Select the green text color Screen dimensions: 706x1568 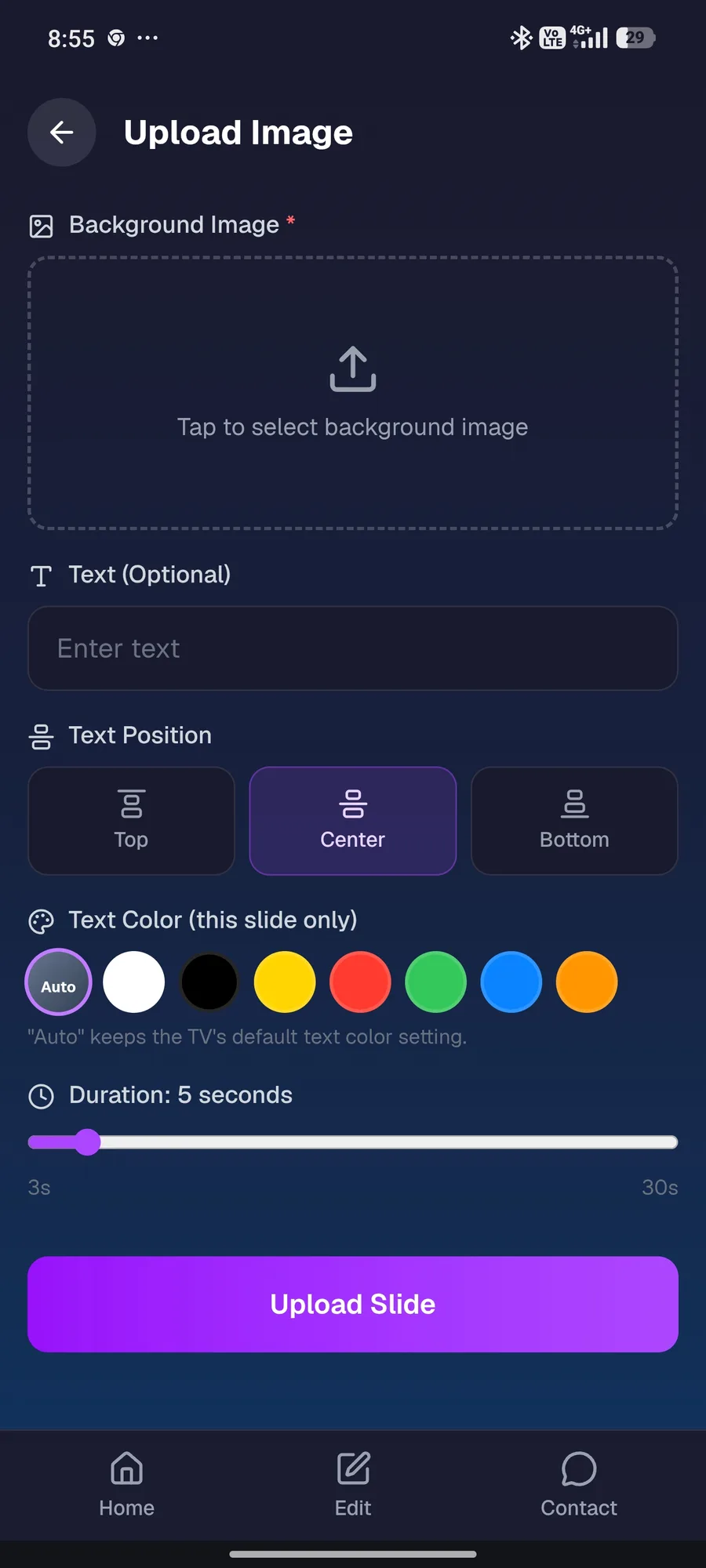(435, 982)
